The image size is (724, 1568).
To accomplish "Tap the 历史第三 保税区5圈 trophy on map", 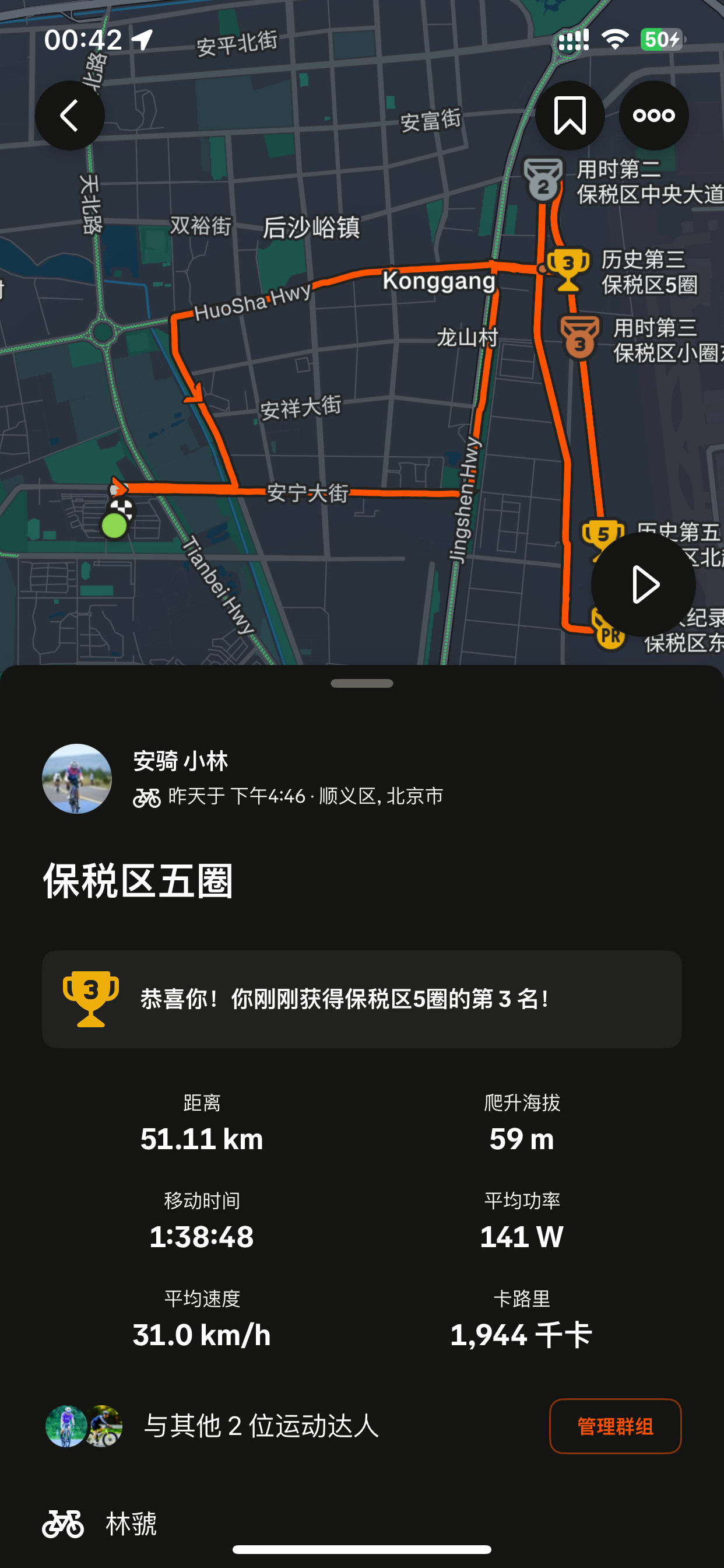I will (x=568, y=268).
